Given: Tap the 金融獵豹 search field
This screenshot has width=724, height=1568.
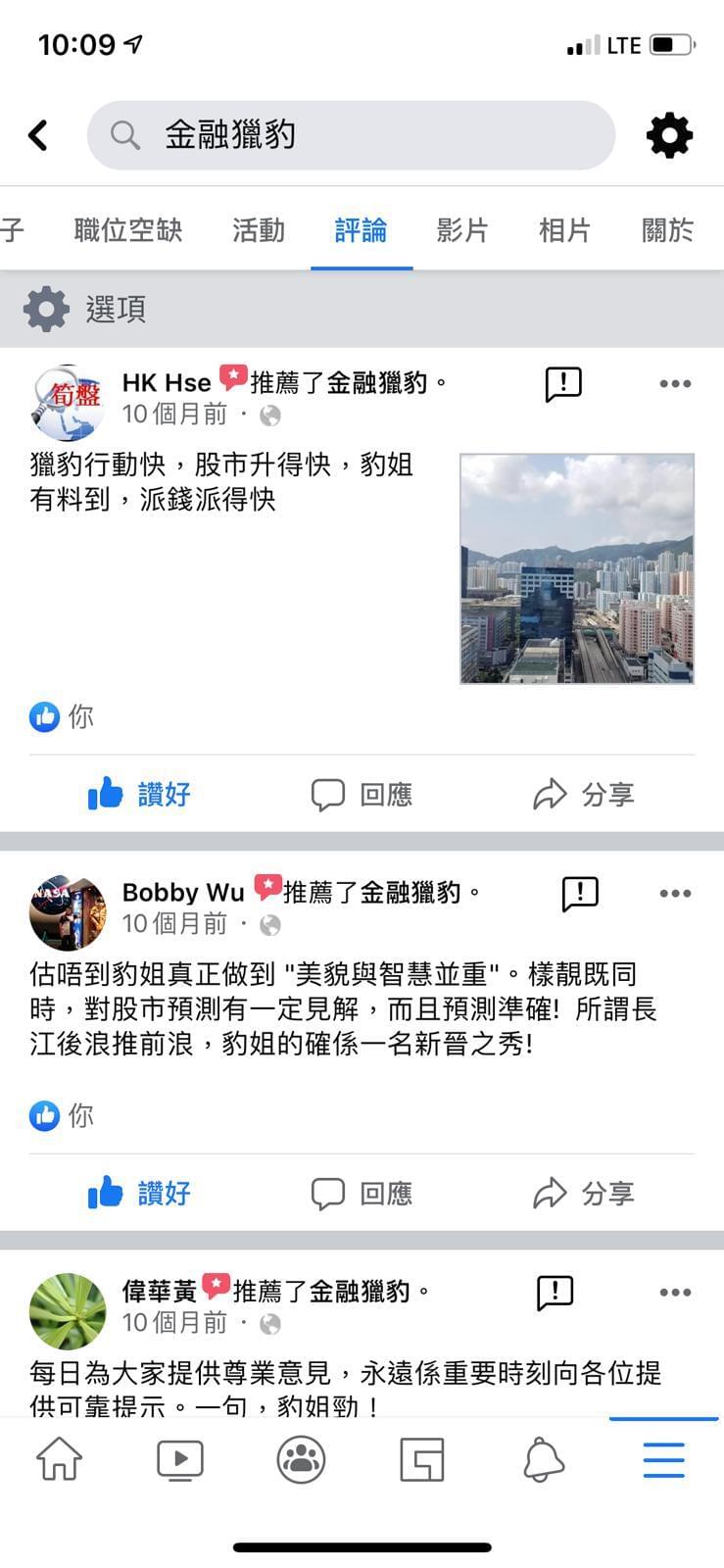Looking at the screenshot, I should click(351, 135).
